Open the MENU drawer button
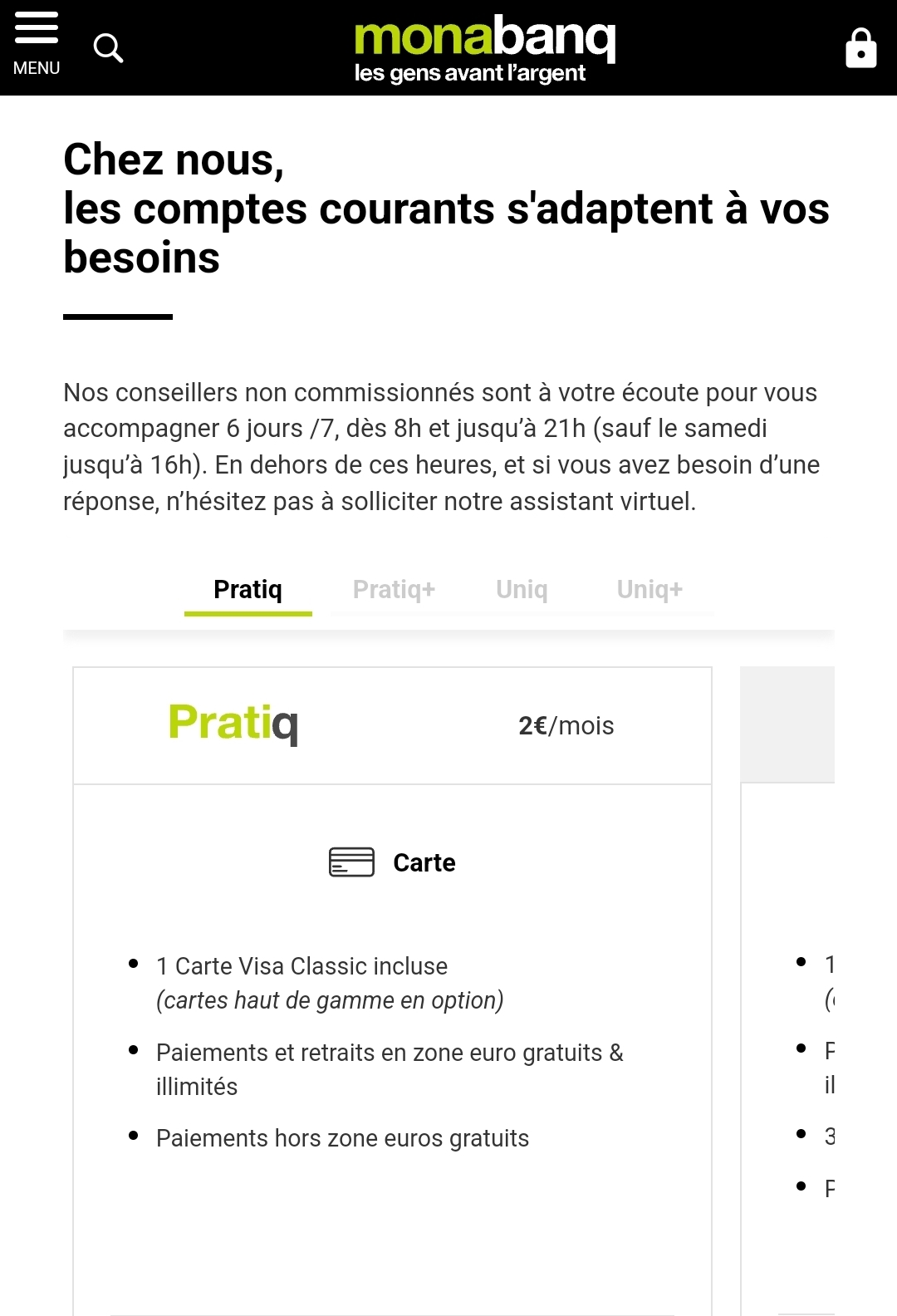This screenshot has width=897, height=1316. (x=37, y=45)
